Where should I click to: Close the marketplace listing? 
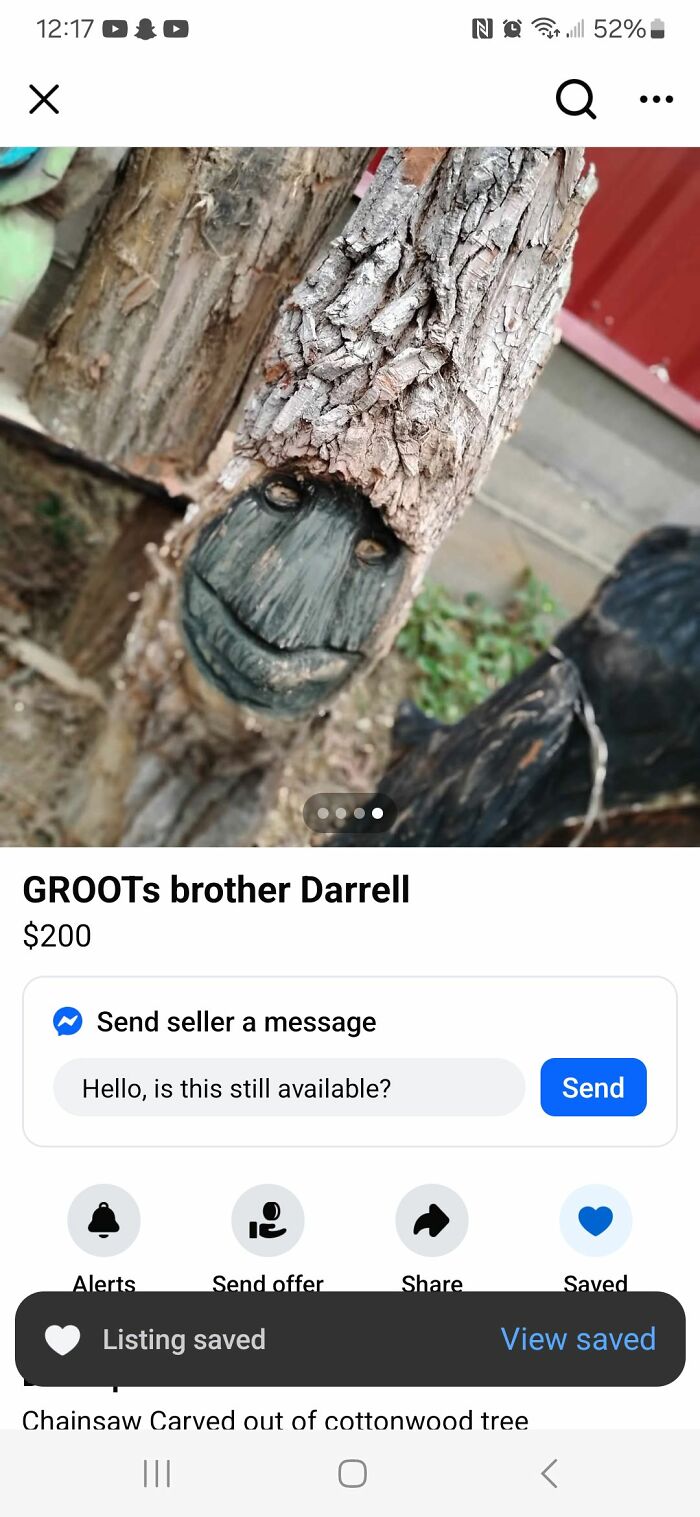point(44,99)
